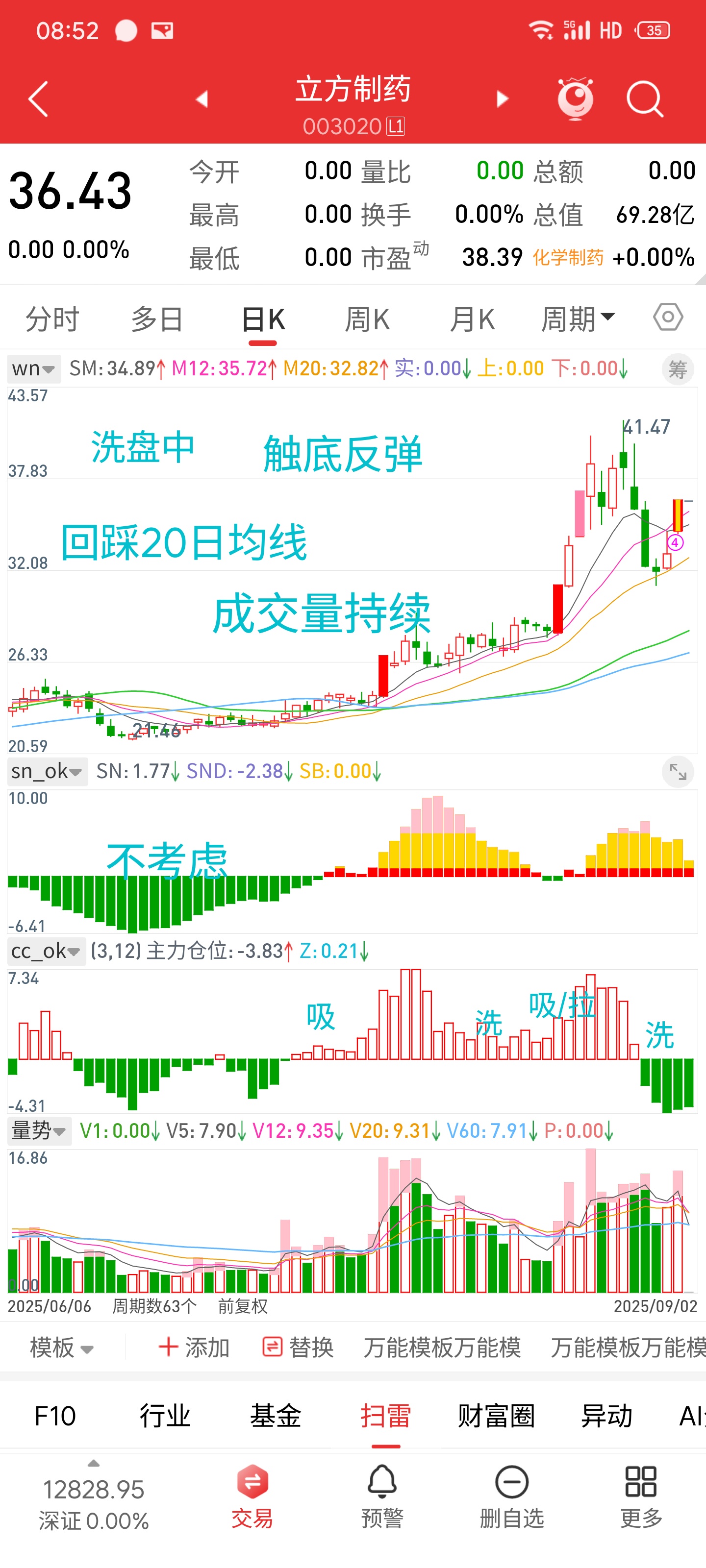
Task: Open the search magnifier icon
Action: coord(645,98)
